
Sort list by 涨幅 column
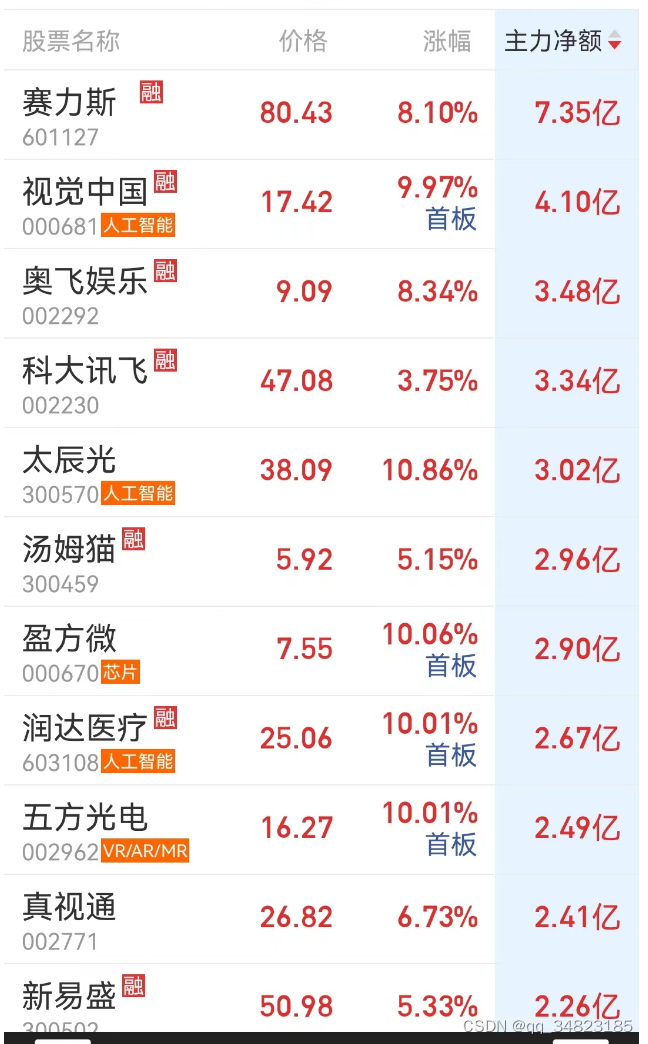point(447,41)
